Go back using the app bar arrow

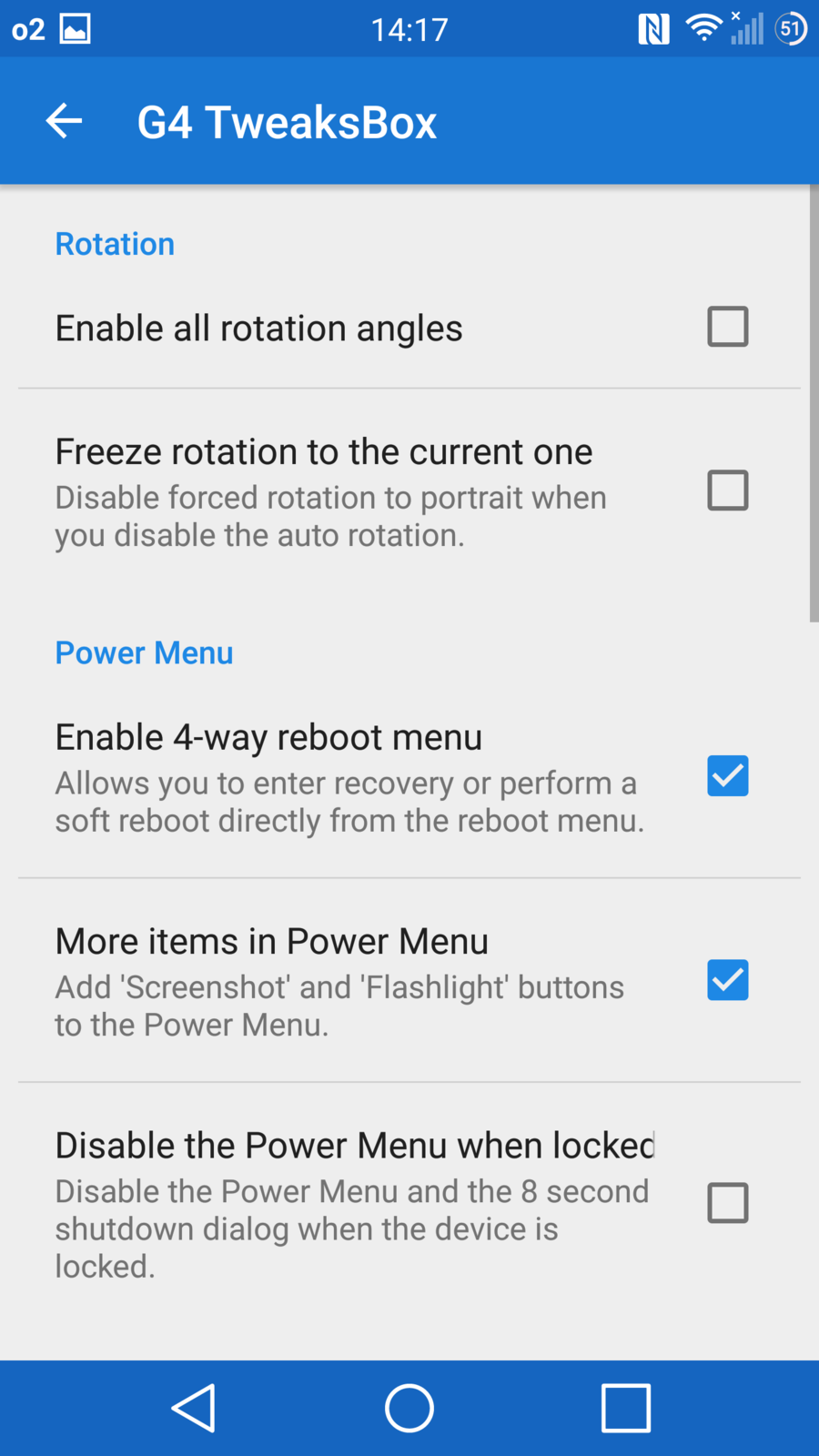pyautogui.click(x=64, y=121)
